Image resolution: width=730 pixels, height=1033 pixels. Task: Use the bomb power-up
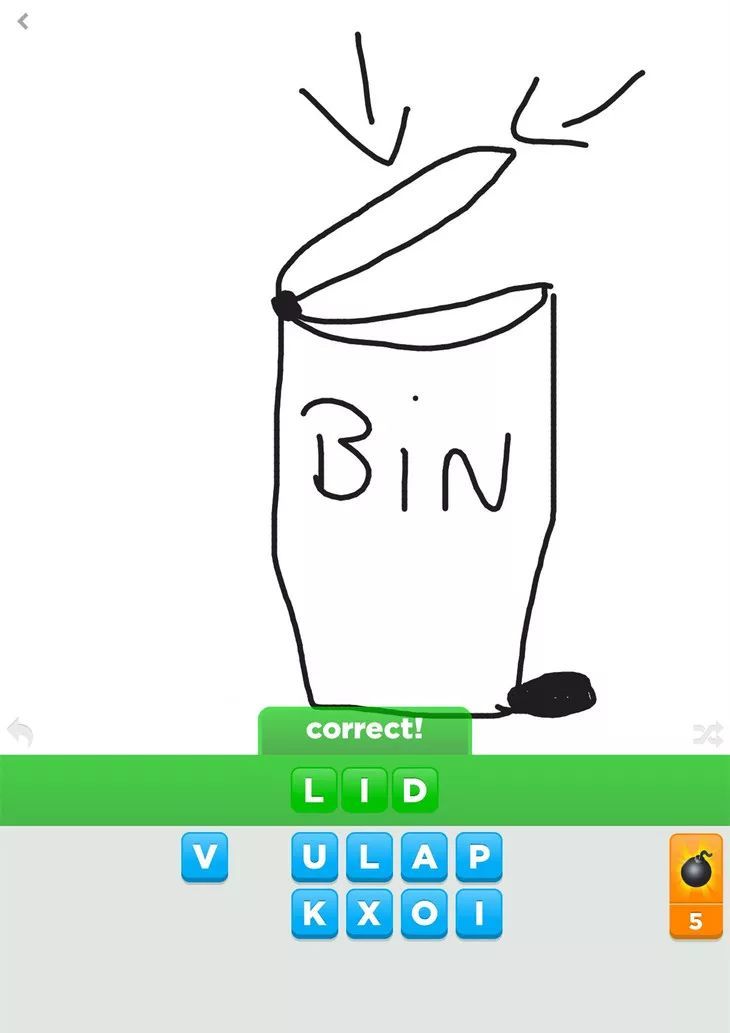[x=696, y=885]
